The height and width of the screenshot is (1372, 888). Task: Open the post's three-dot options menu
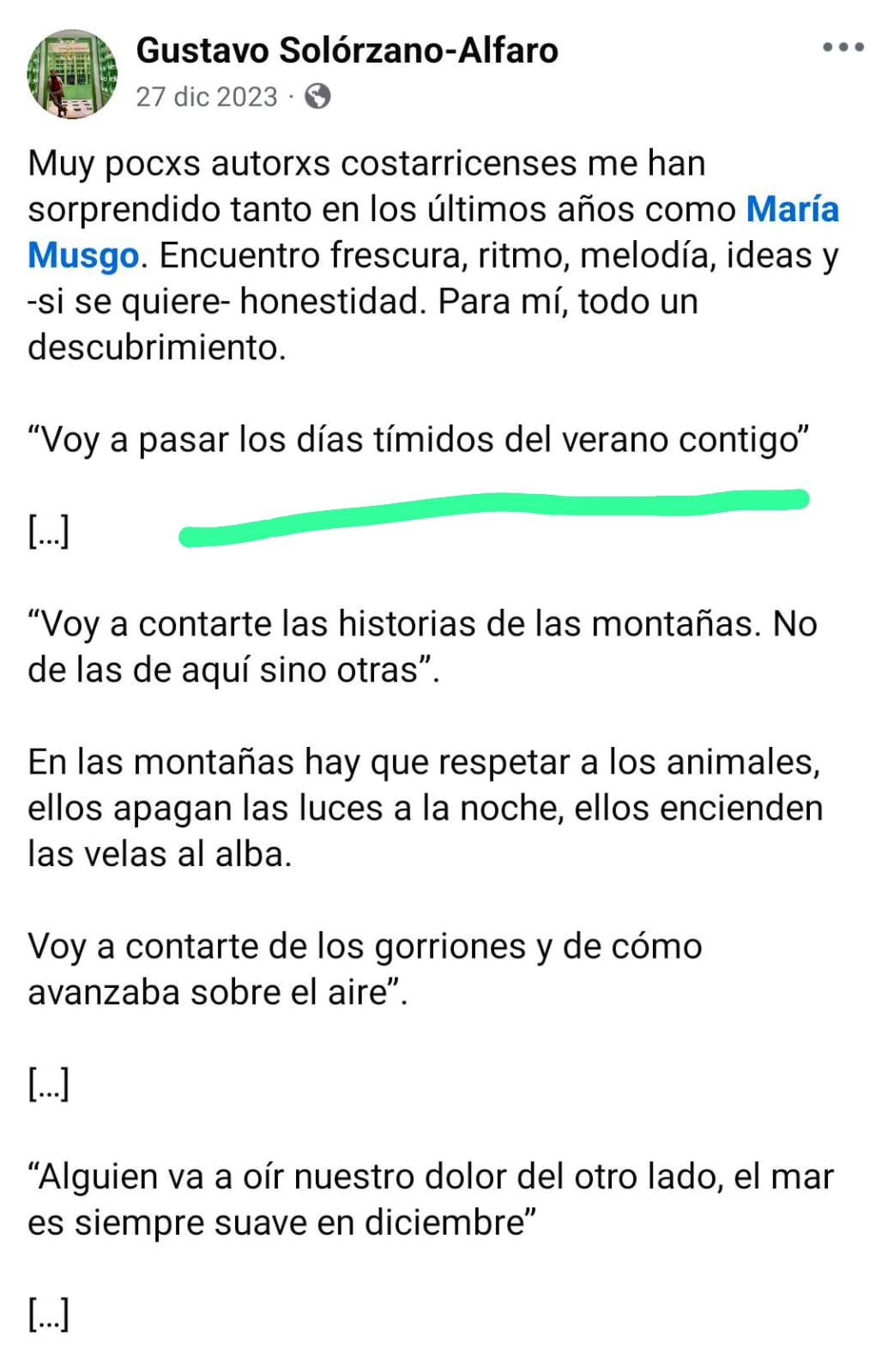[843, 47]
